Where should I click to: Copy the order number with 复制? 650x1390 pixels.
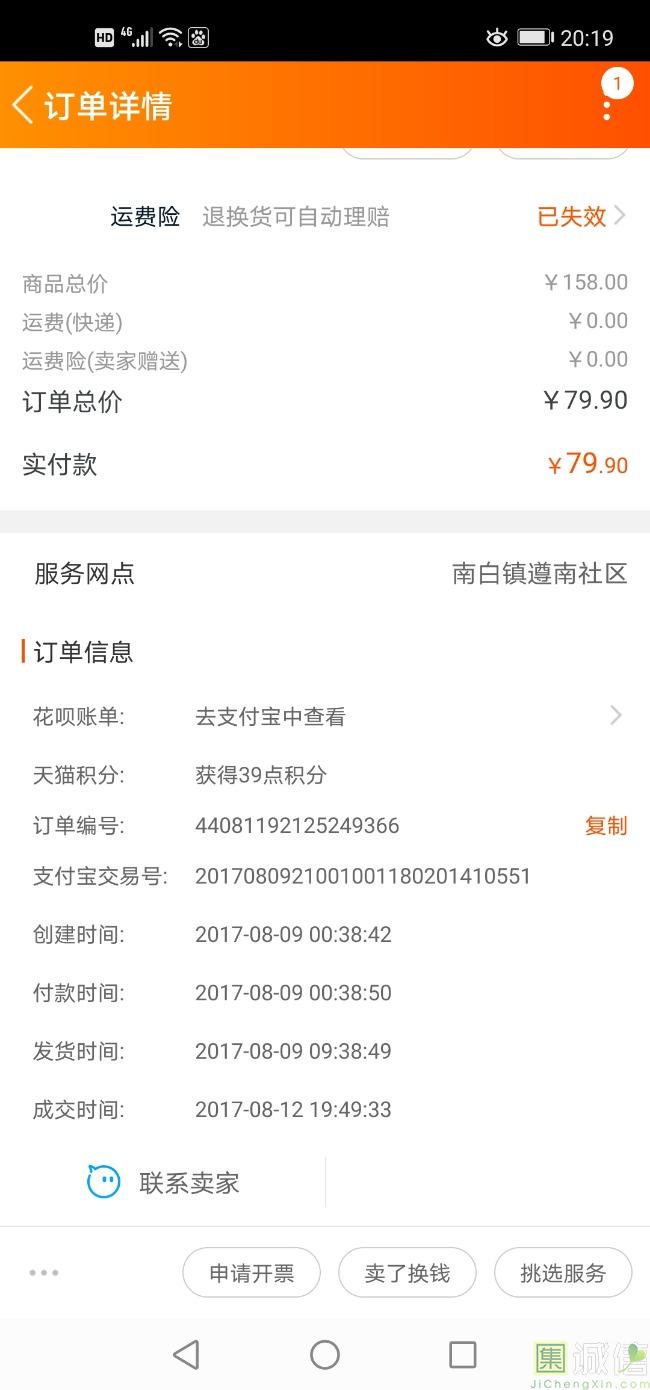(606, 826)
